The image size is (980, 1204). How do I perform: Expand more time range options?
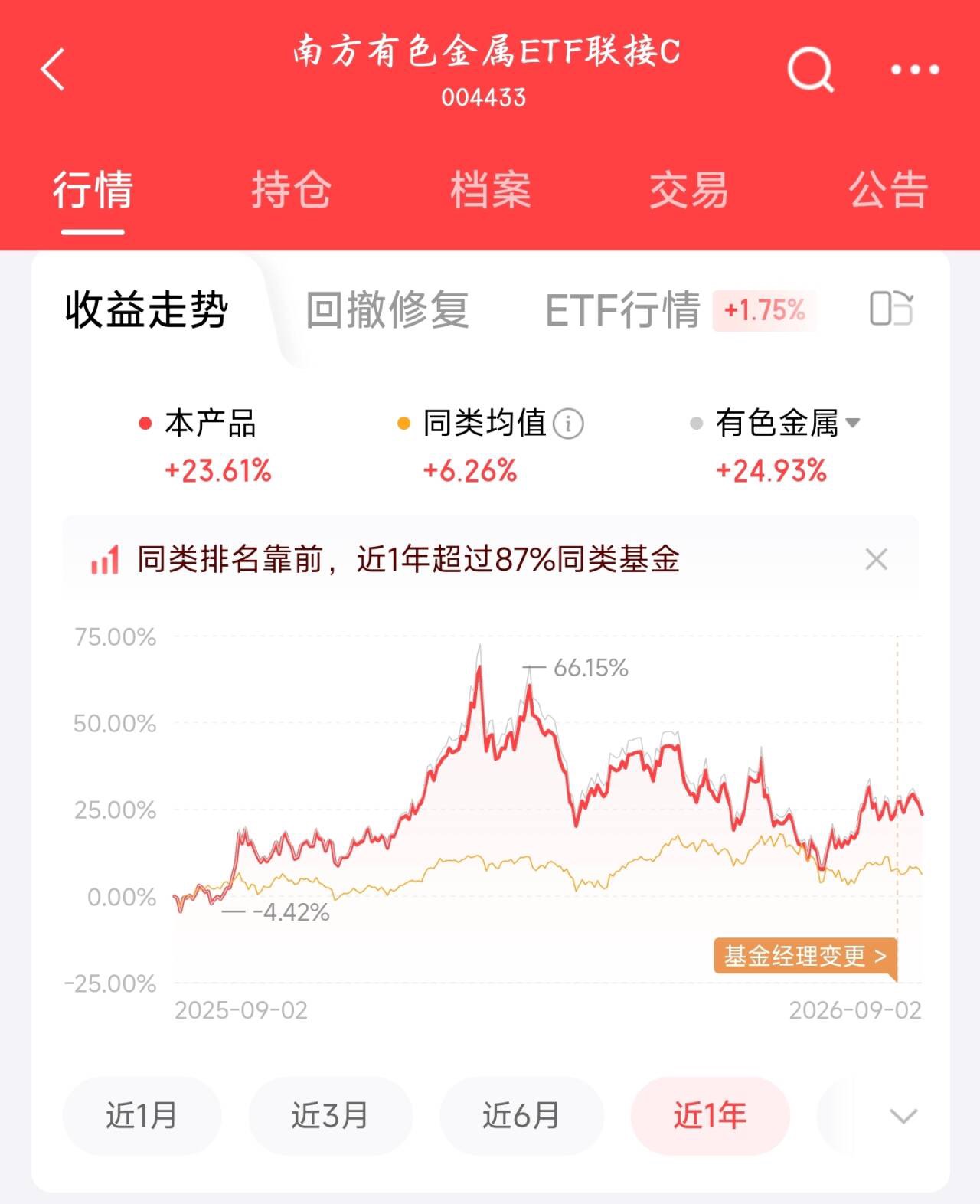point(904,1116)
